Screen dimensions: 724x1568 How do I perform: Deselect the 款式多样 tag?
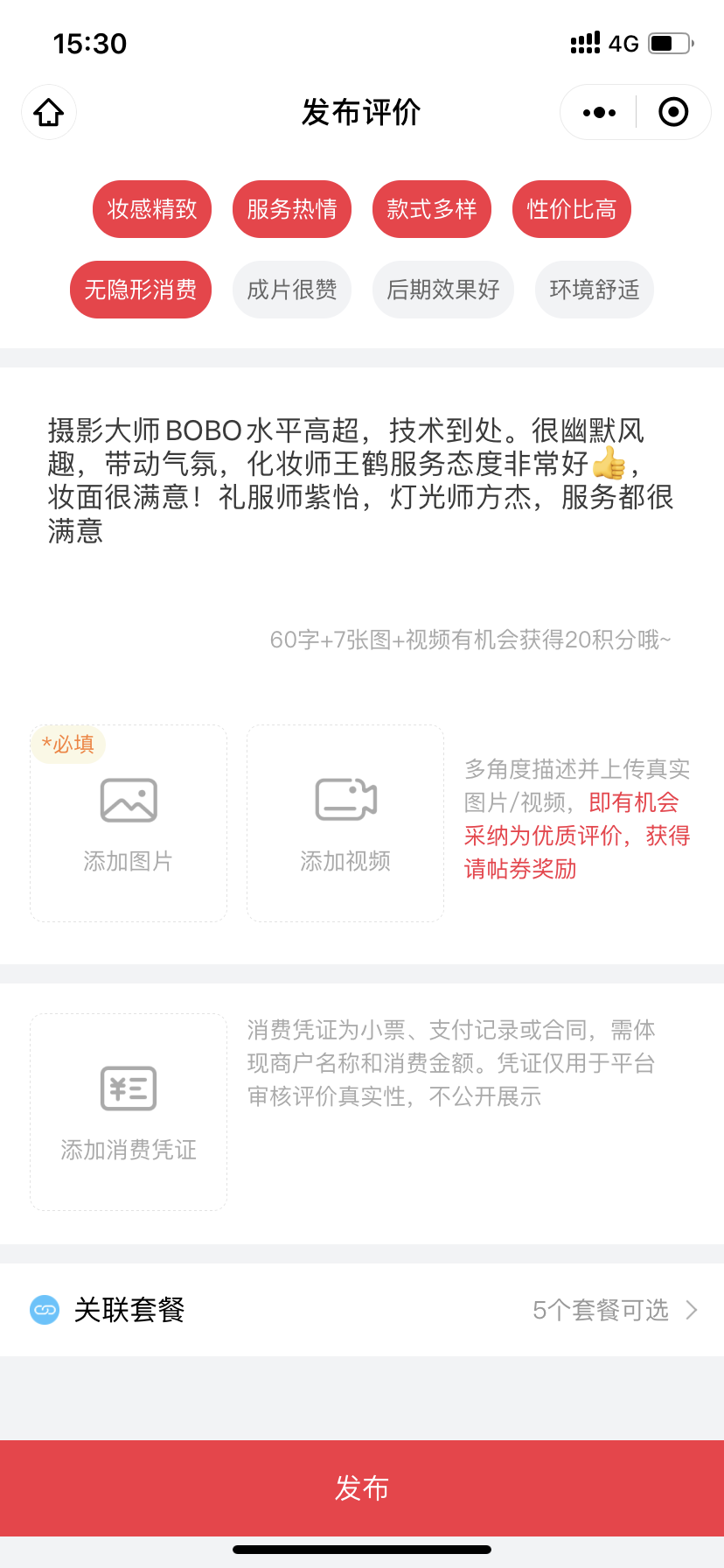pos(432,209)
